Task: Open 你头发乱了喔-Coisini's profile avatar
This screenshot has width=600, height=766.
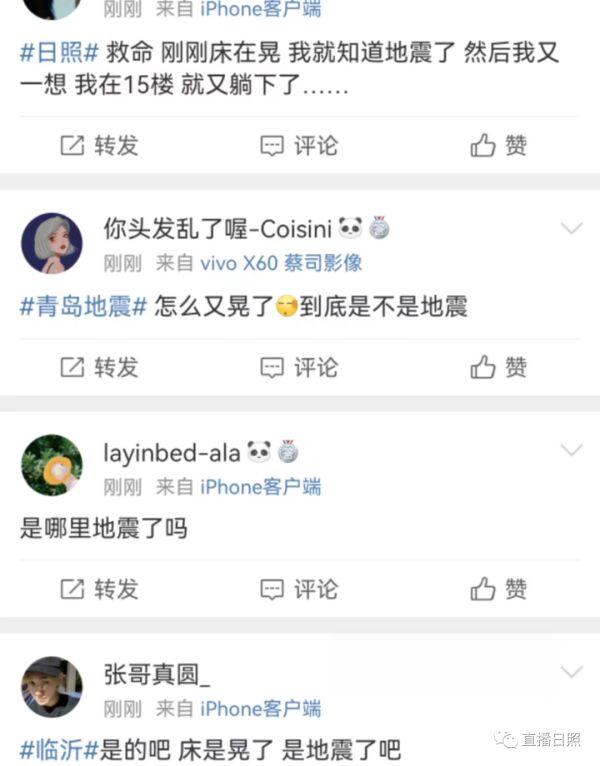Action: point(52,243)
